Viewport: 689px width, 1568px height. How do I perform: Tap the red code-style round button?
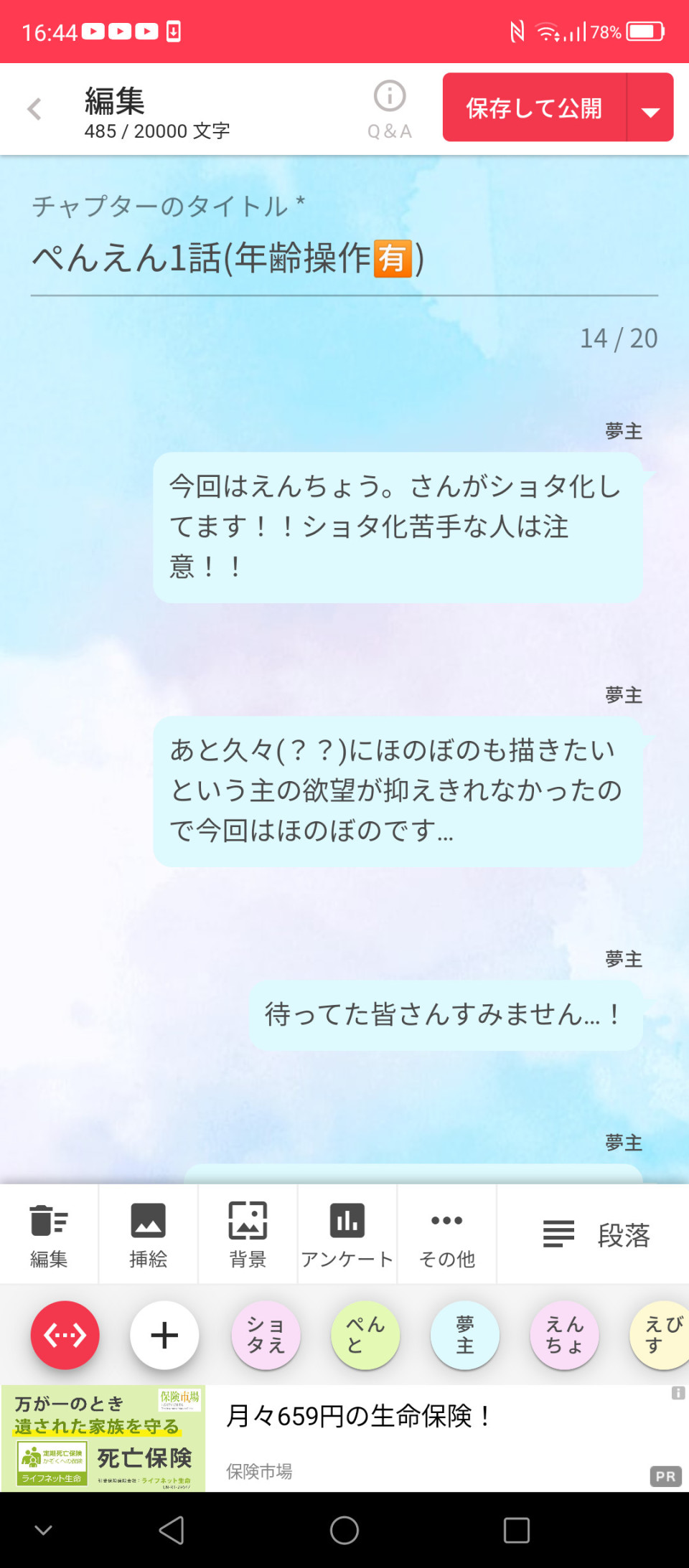coord(65,1335)
